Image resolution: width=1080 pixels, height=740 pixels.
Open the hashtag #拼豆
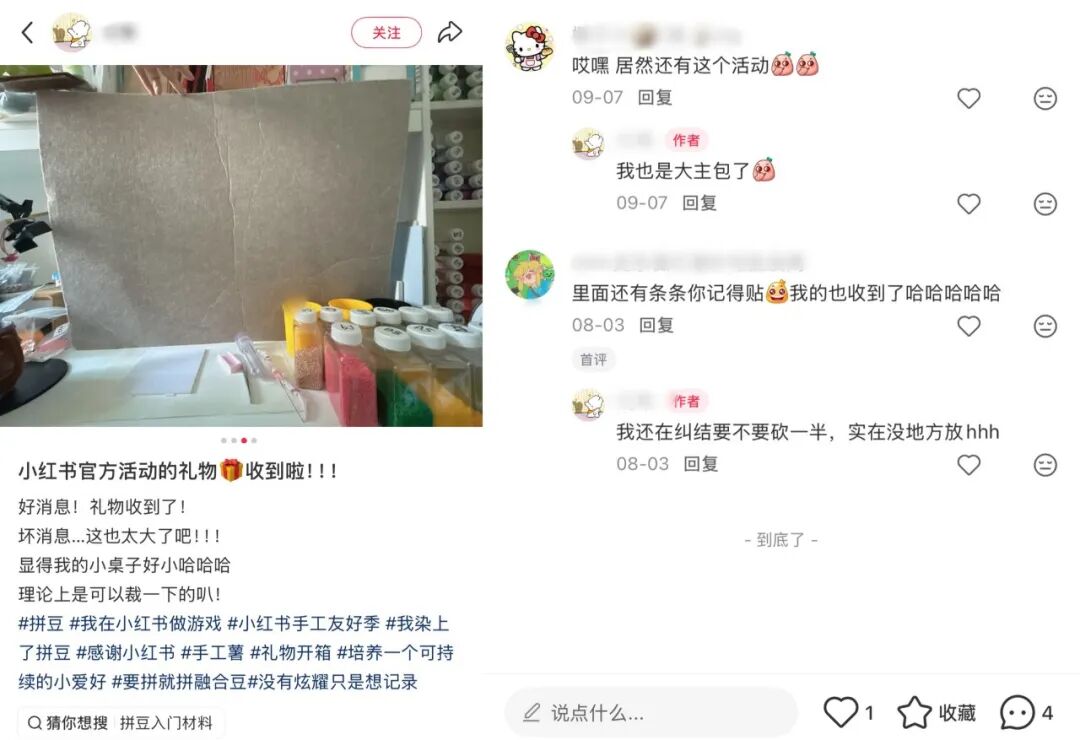41,623
